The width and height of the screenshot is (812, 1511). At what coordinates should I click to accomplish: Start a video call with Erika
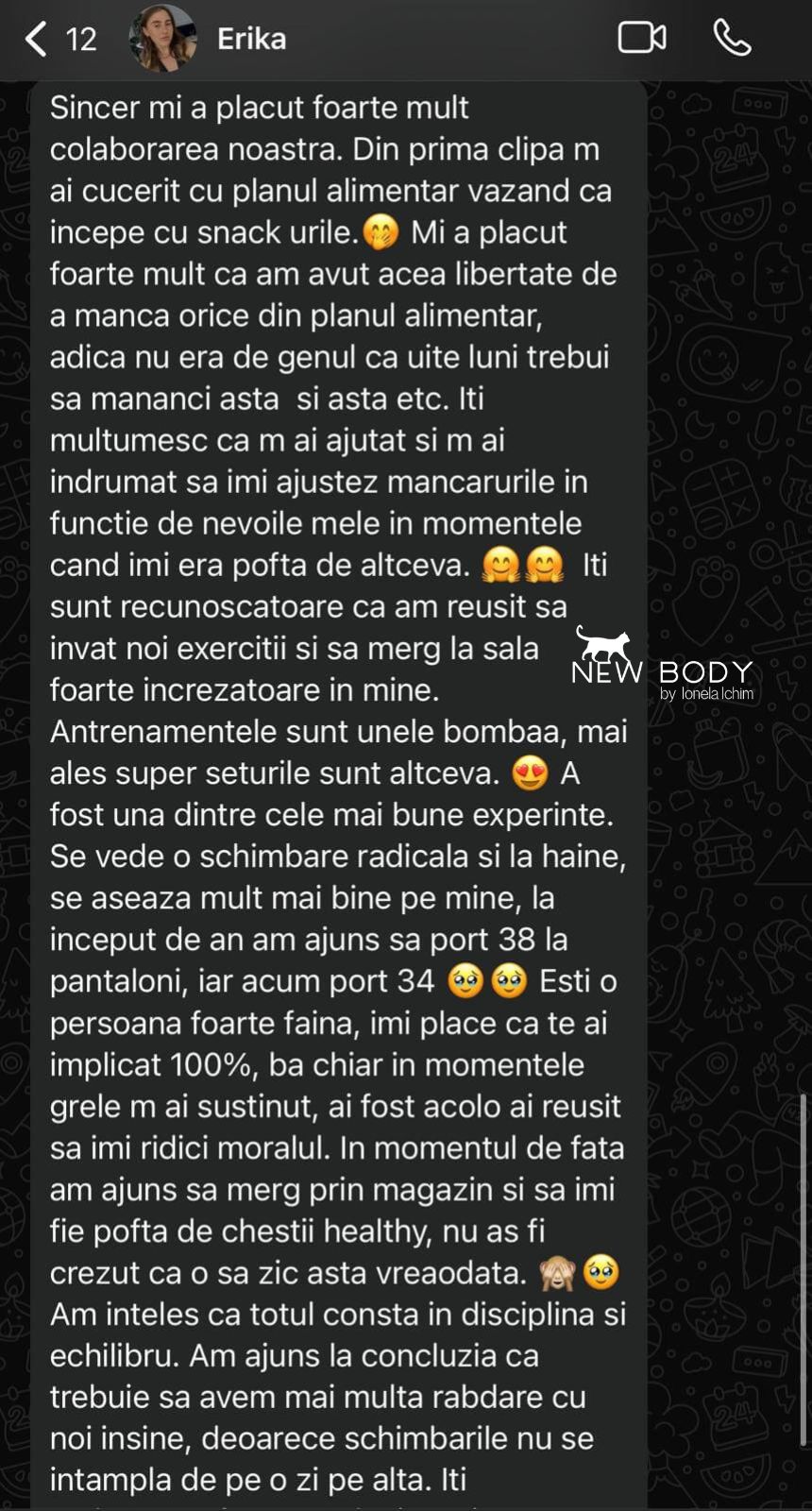[x=642, y=38]
